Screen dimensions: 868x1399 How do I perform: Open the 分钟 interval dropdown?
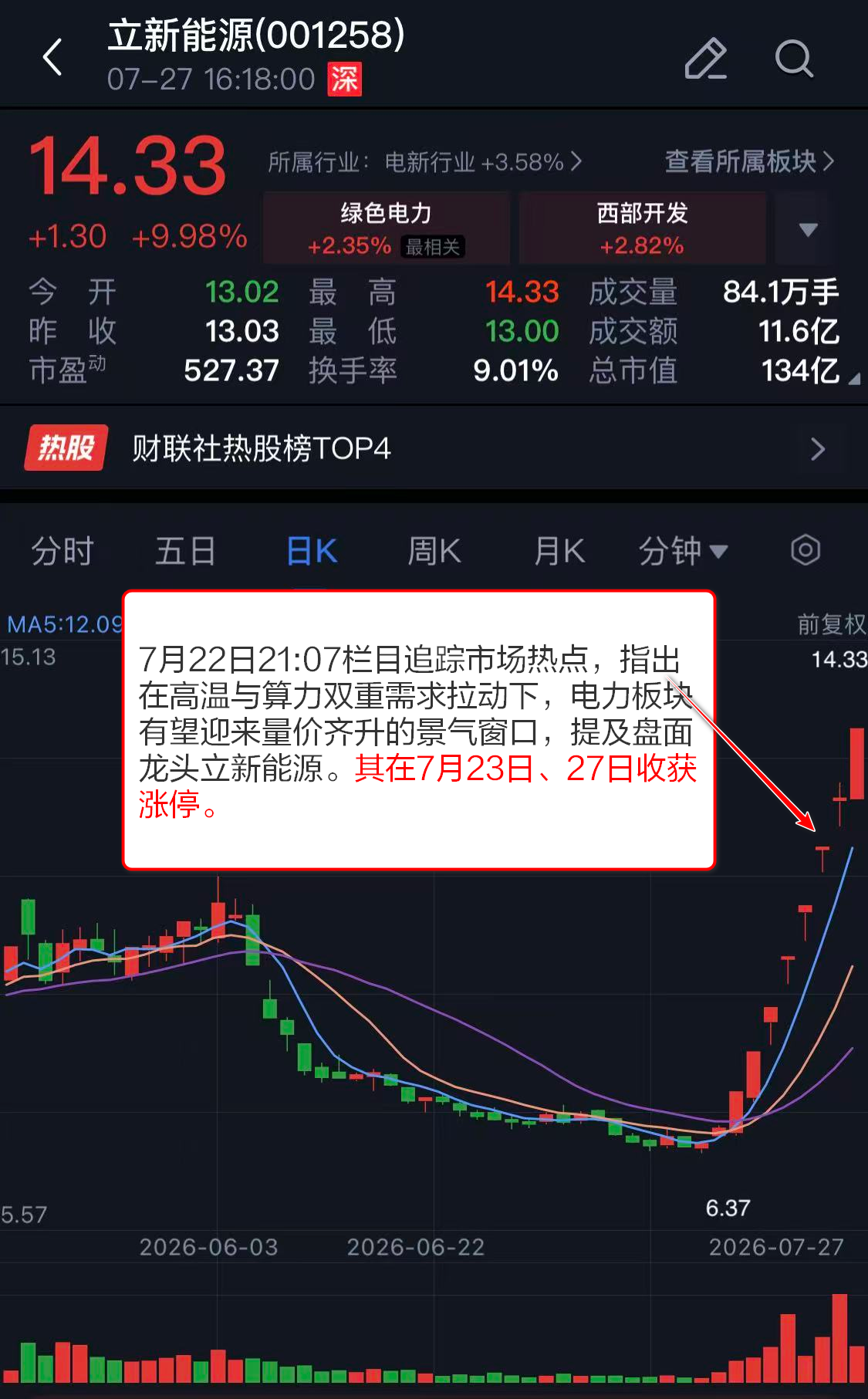click(x=683, y=552)
